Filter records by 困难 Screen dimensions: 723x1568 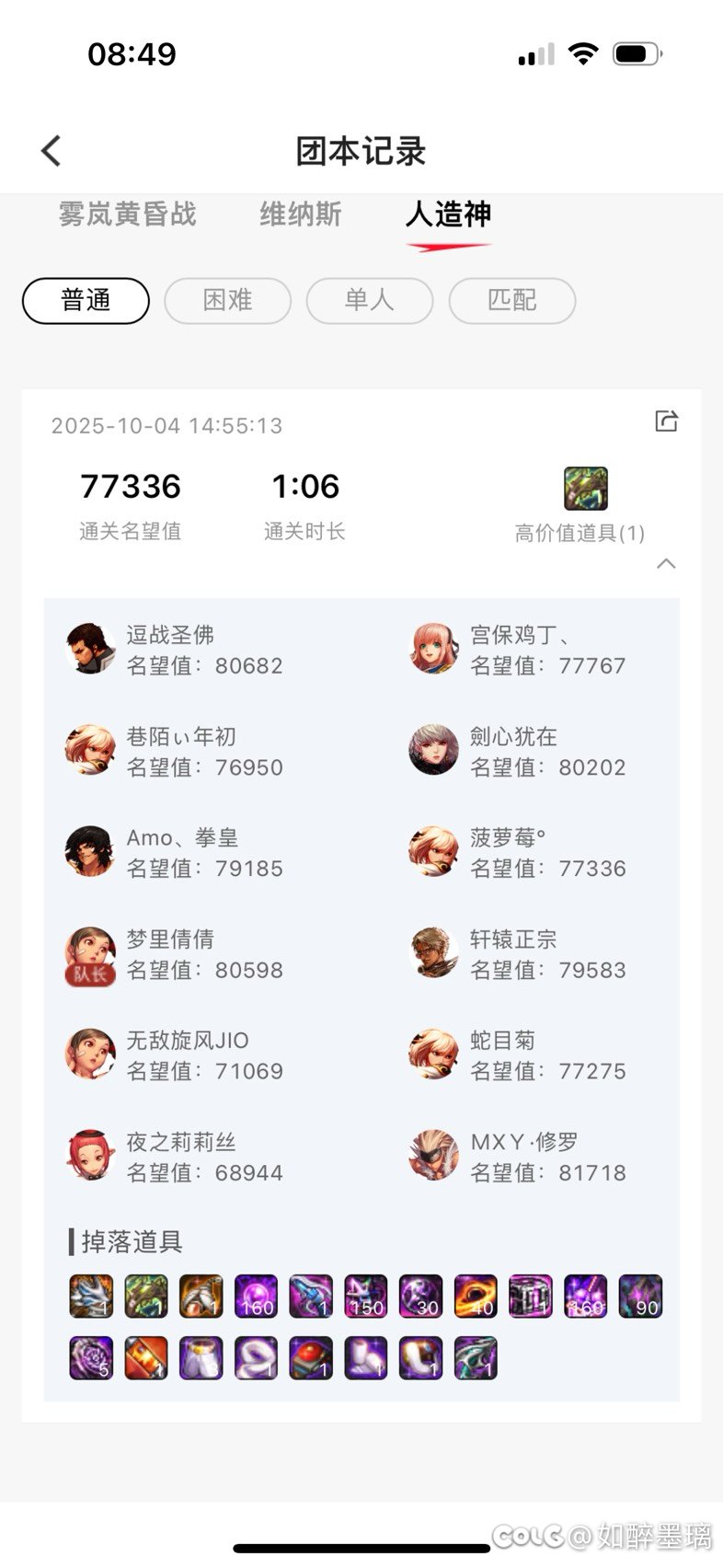pyautogui.click(x=227, y=300)
